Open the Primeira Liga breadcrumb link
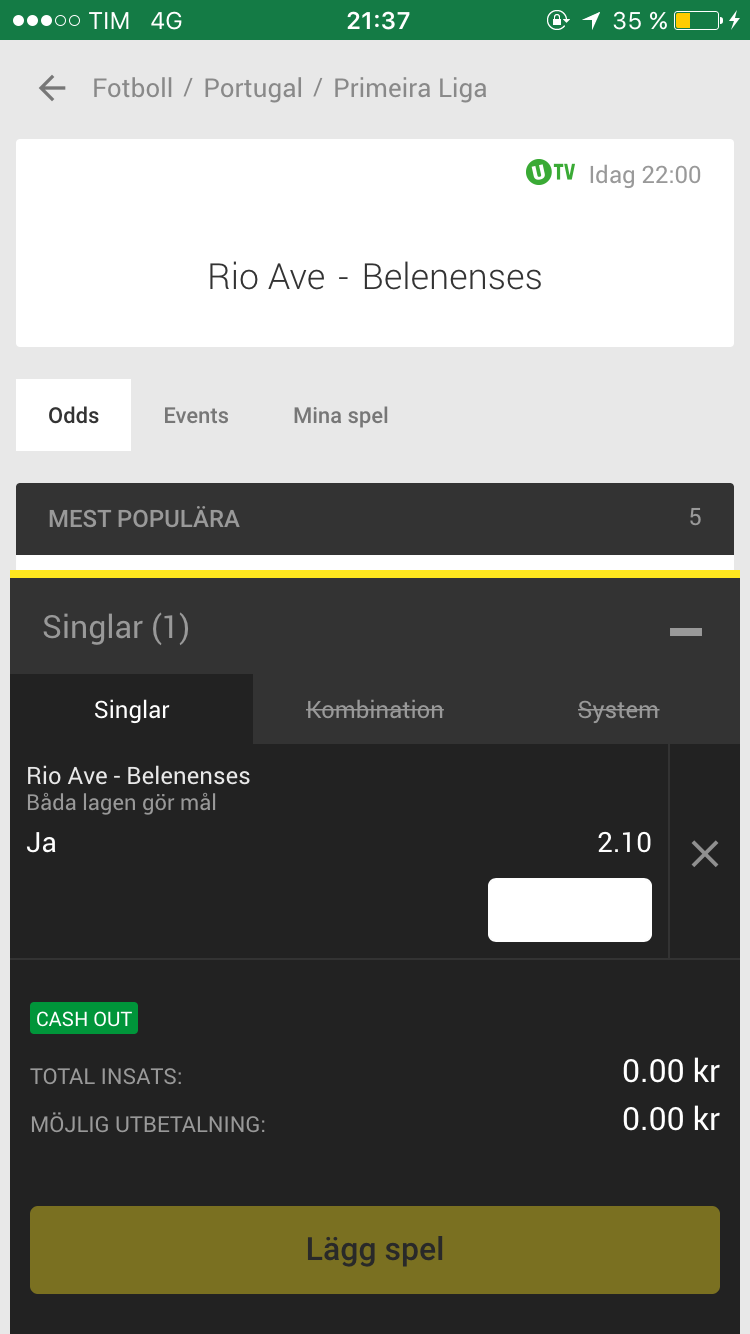Screen dimensions: 750x1334 (x=410, y=88)
